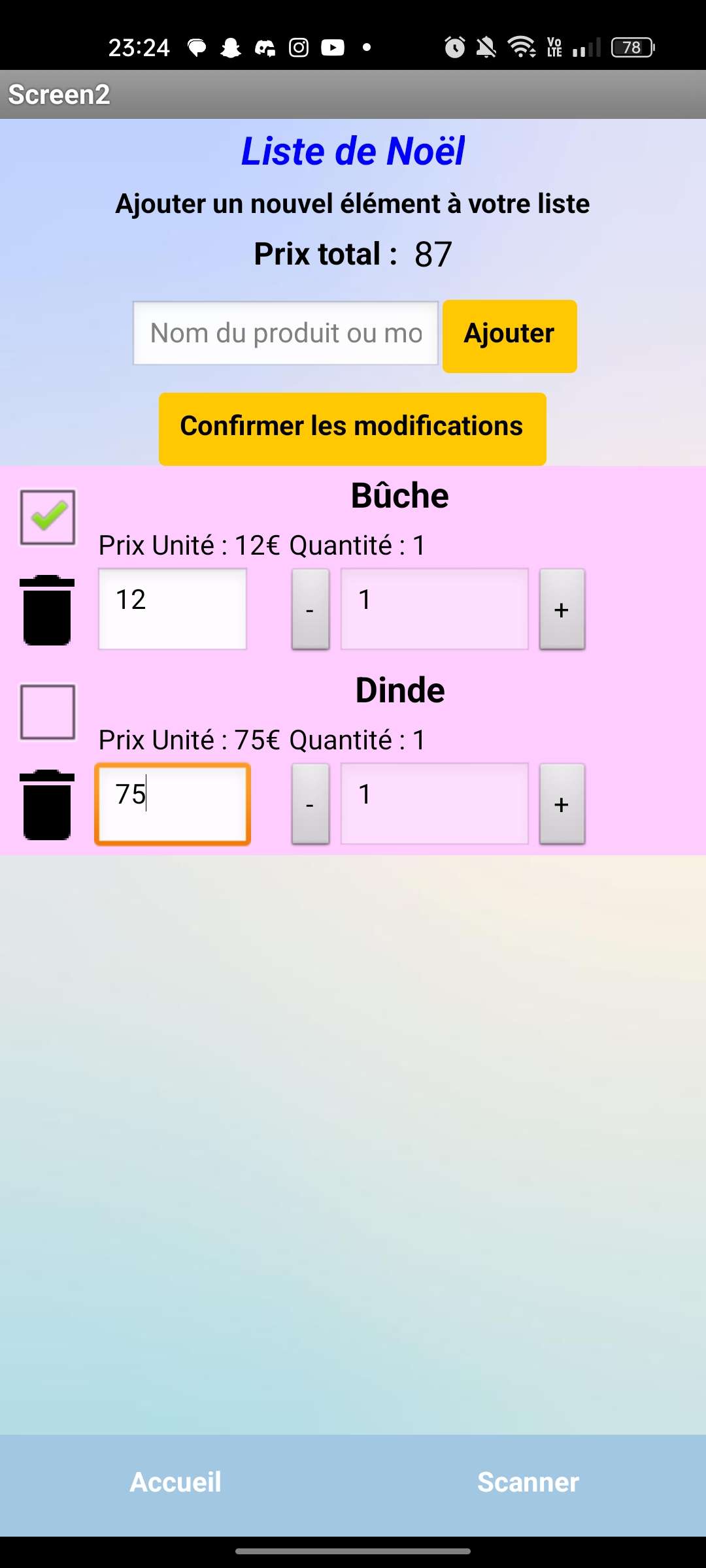706x1568 pixels.
Task: Uncheck the Bûche checkbox
Action: click(x=48, y=517)
